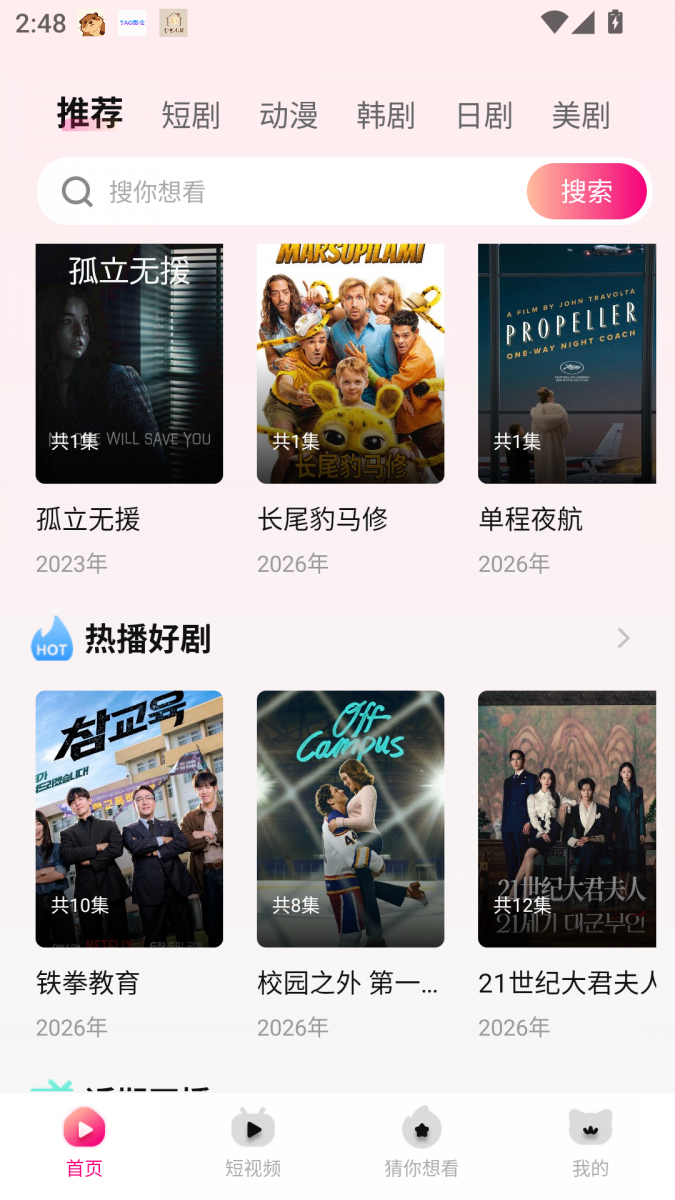675x1200 pixels.
Task: Select the 推荐 top tab
Action: click(90, 113)
